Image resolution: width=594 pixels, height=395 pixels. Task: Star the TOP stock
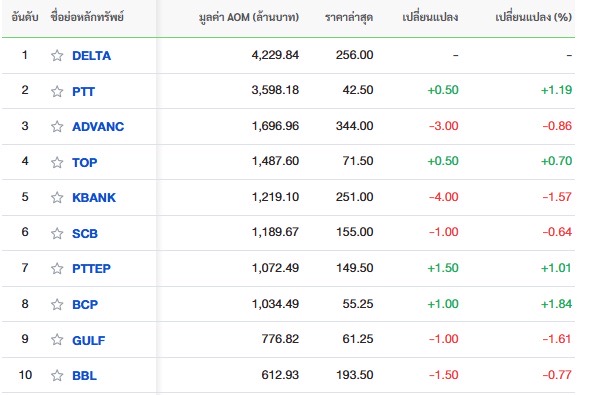click(57, 162)
